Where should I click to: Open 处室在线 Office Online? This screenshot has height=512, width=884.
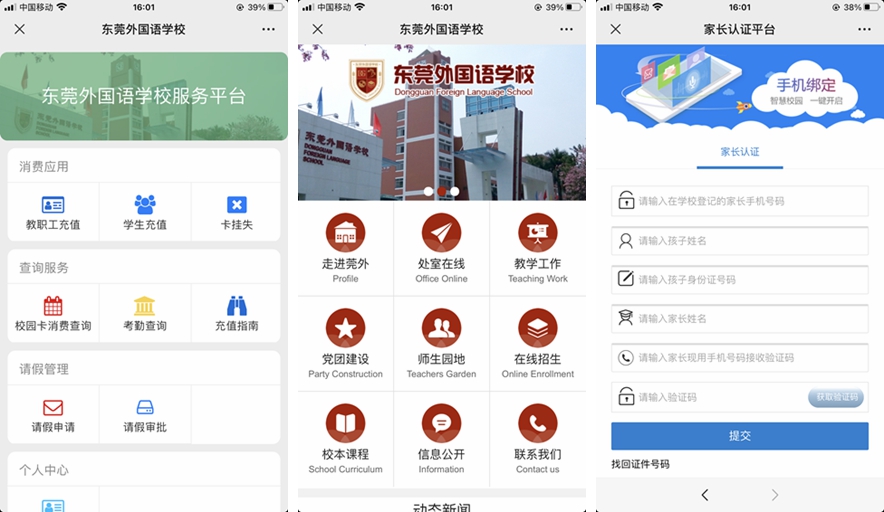441,248
